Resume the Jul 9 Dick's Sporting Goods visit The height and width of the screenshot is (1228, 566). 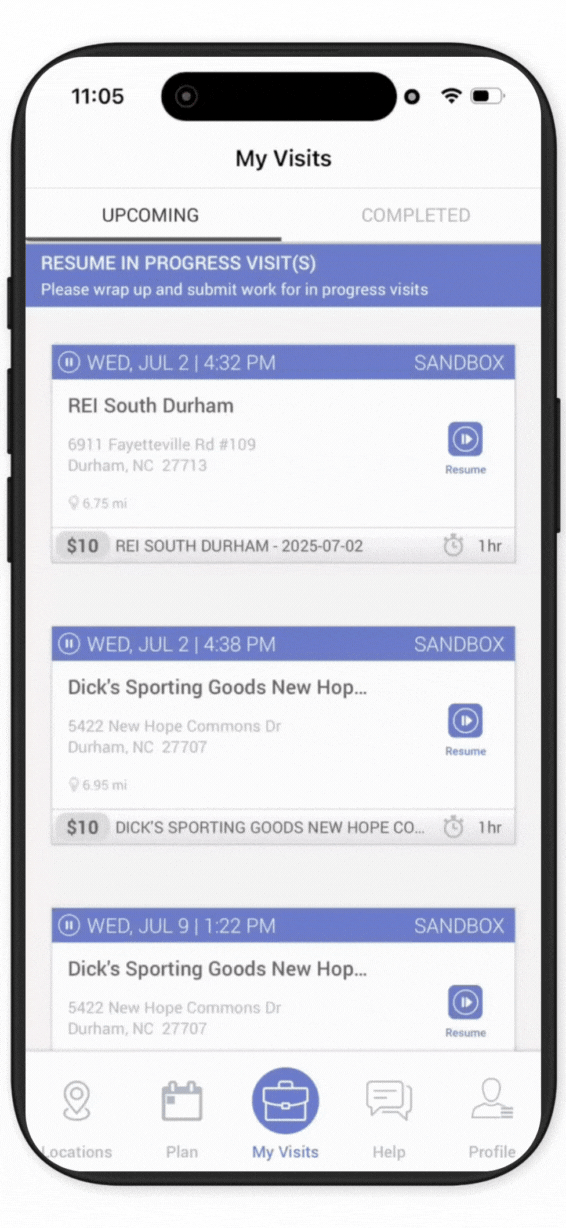465,1011
